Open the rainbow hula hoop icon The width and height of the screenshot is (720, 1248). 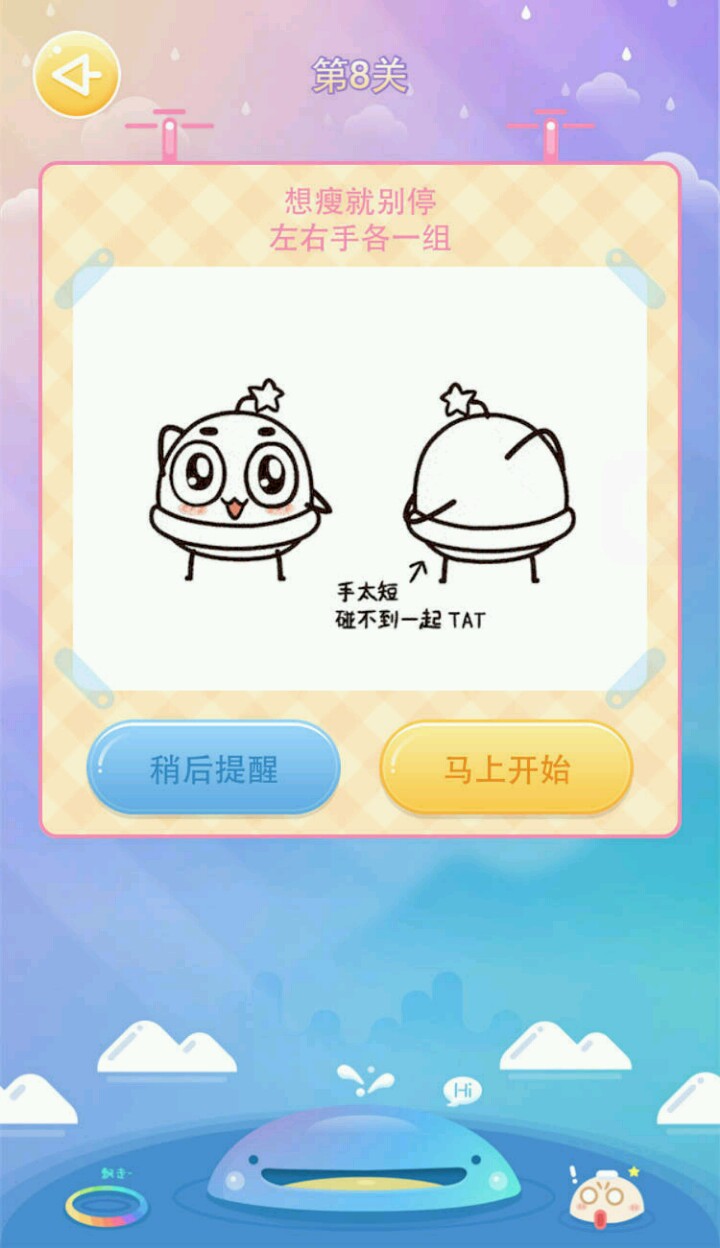click(106, 1203)
